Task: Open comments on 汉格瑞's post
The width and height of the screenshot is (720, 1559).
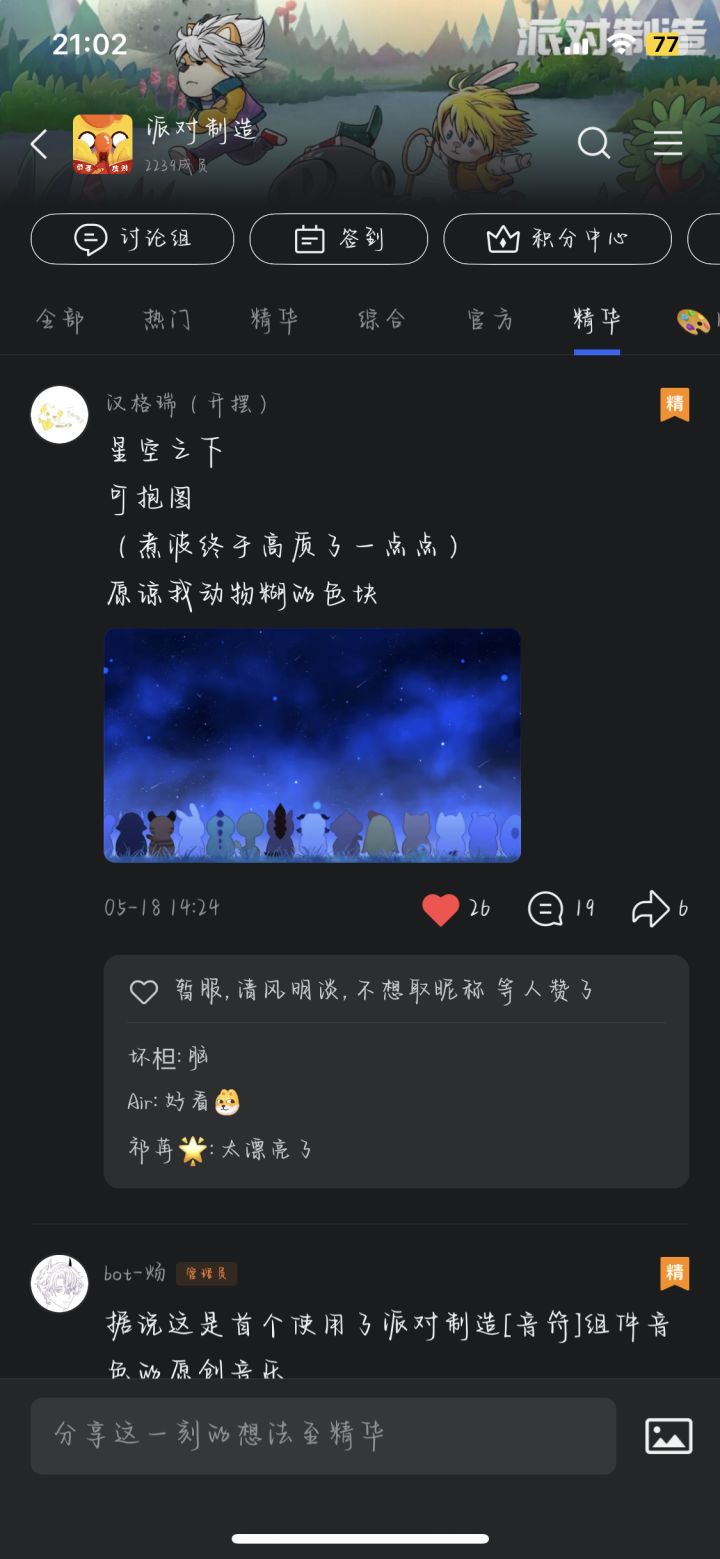Action: pos(546,909)
